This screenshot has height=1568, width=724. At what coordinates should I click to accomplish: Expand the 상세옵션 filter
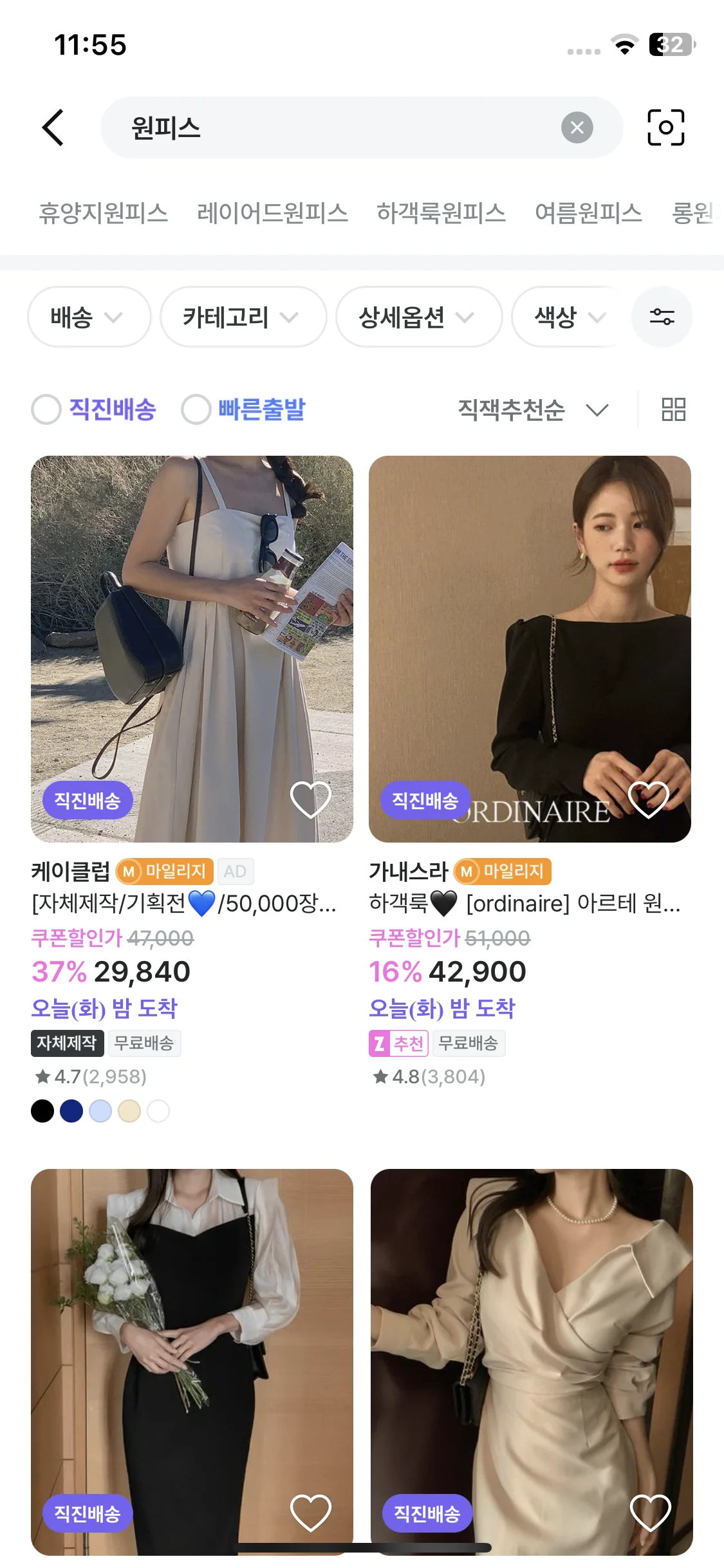click(x=418, y=317)
